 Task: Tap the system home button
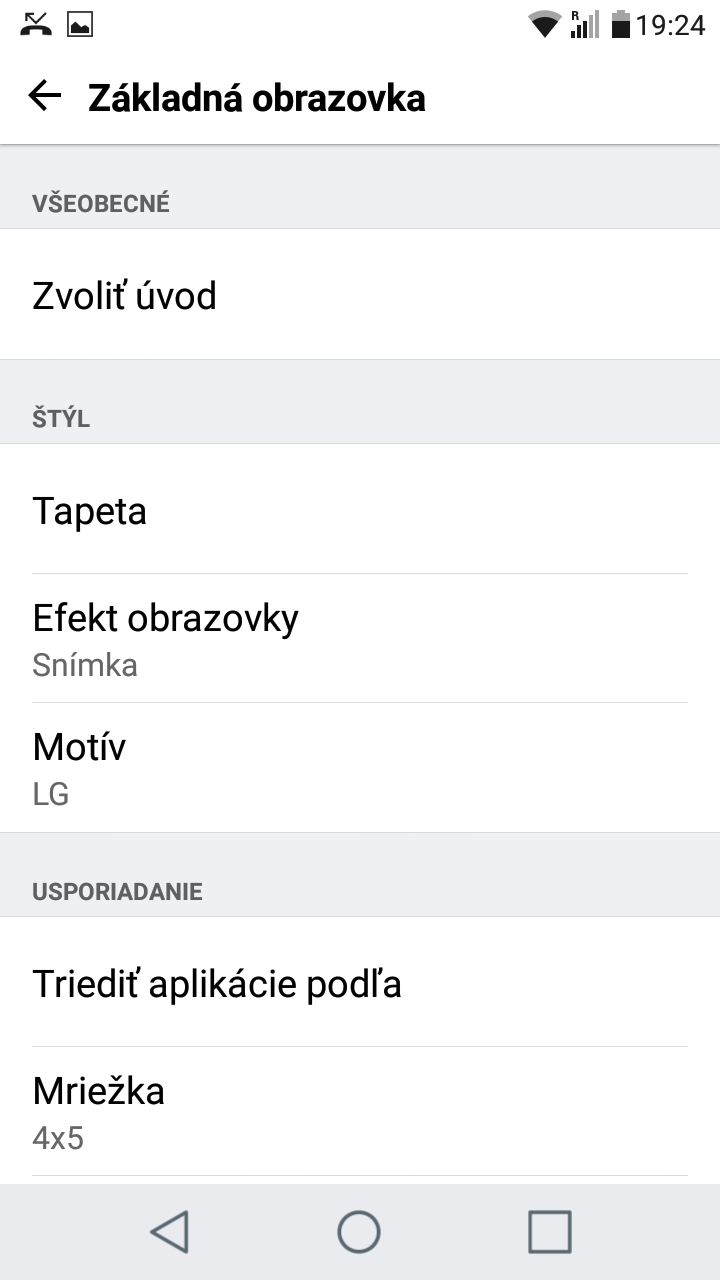[x=359, y=1232]
